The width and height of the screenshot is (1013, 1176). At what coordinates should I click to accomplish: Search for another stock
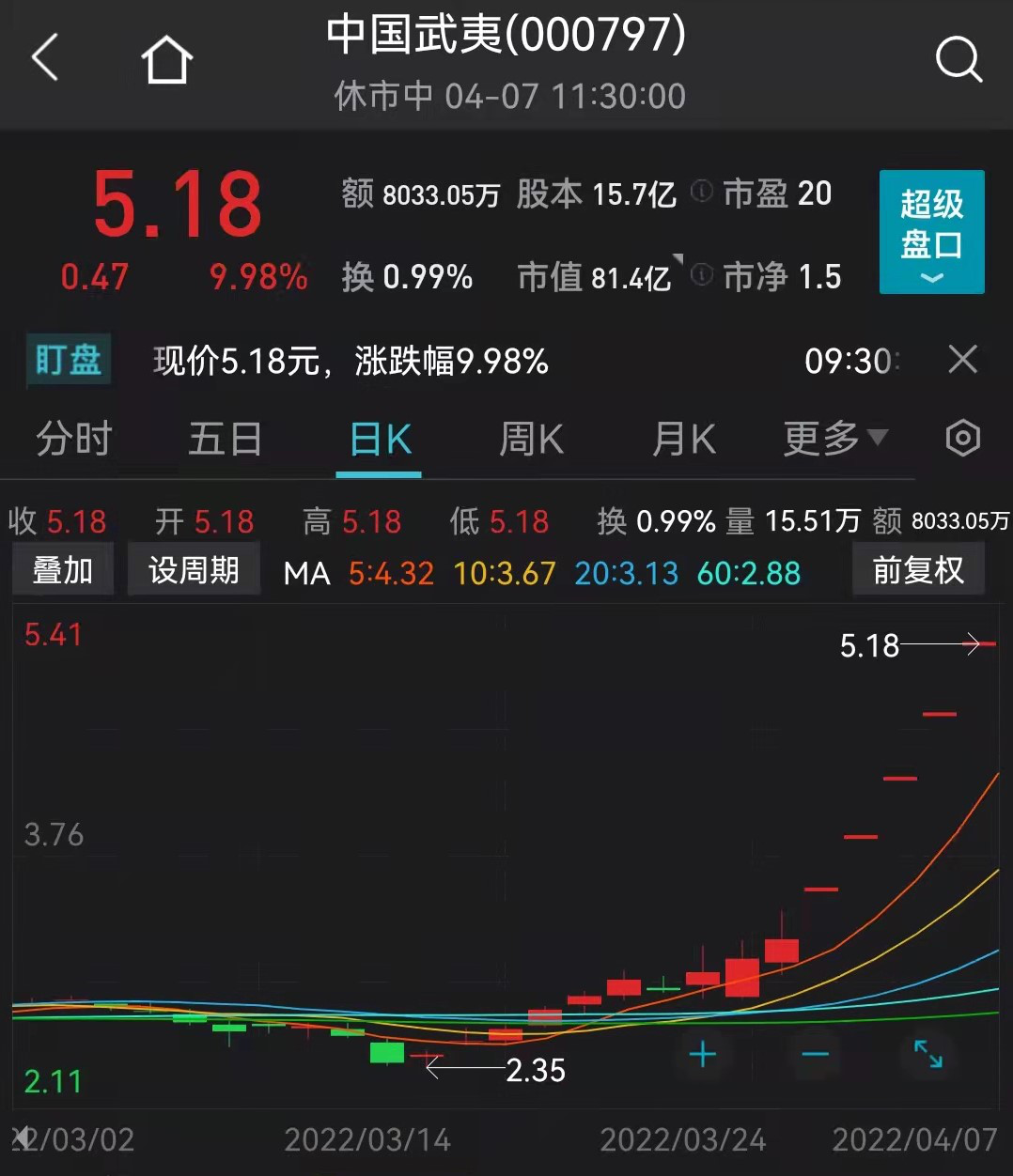pos(958,60)
